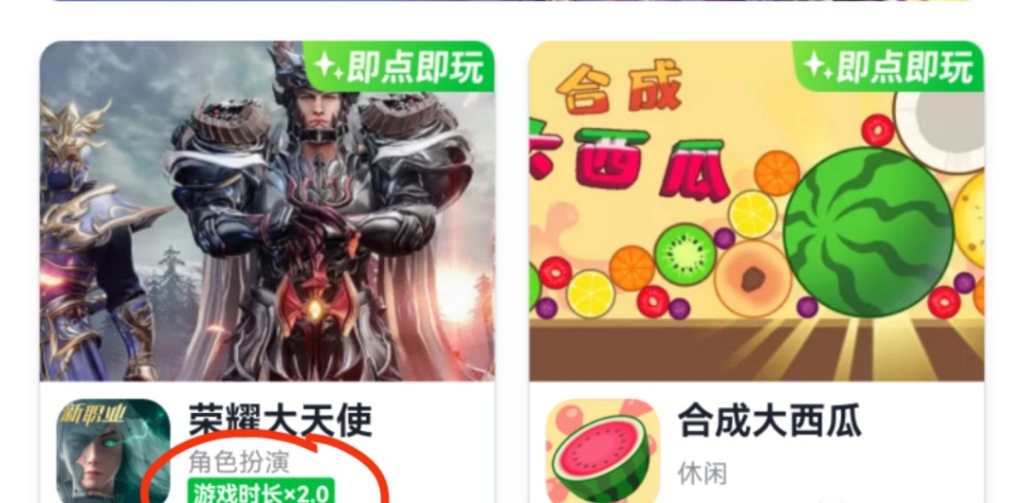This screenshot has height=503, width=1024.
Task: Open the 荣耀大天使 game card
Action: (x=267, y=220)
